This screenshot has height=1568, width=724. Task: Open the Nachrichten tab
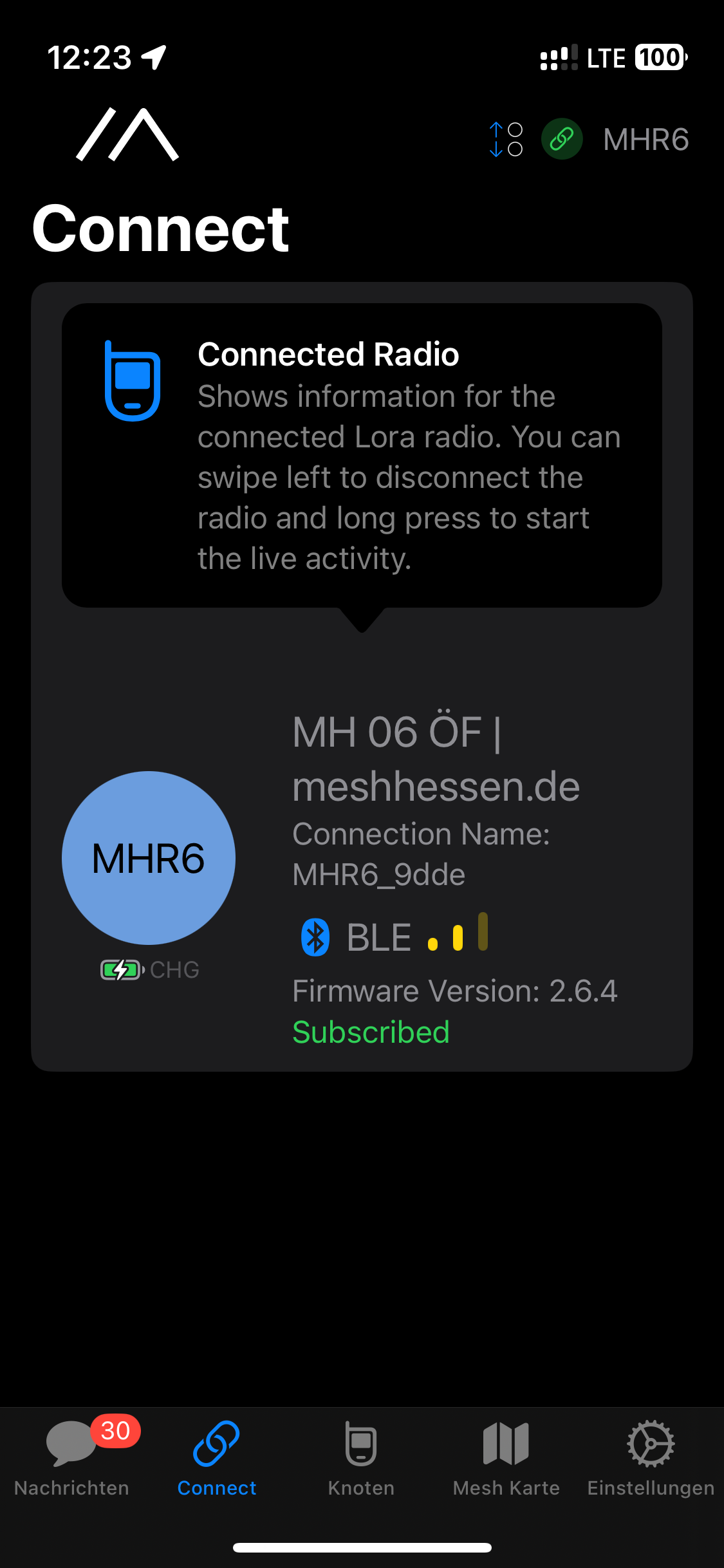[71, 1456]
